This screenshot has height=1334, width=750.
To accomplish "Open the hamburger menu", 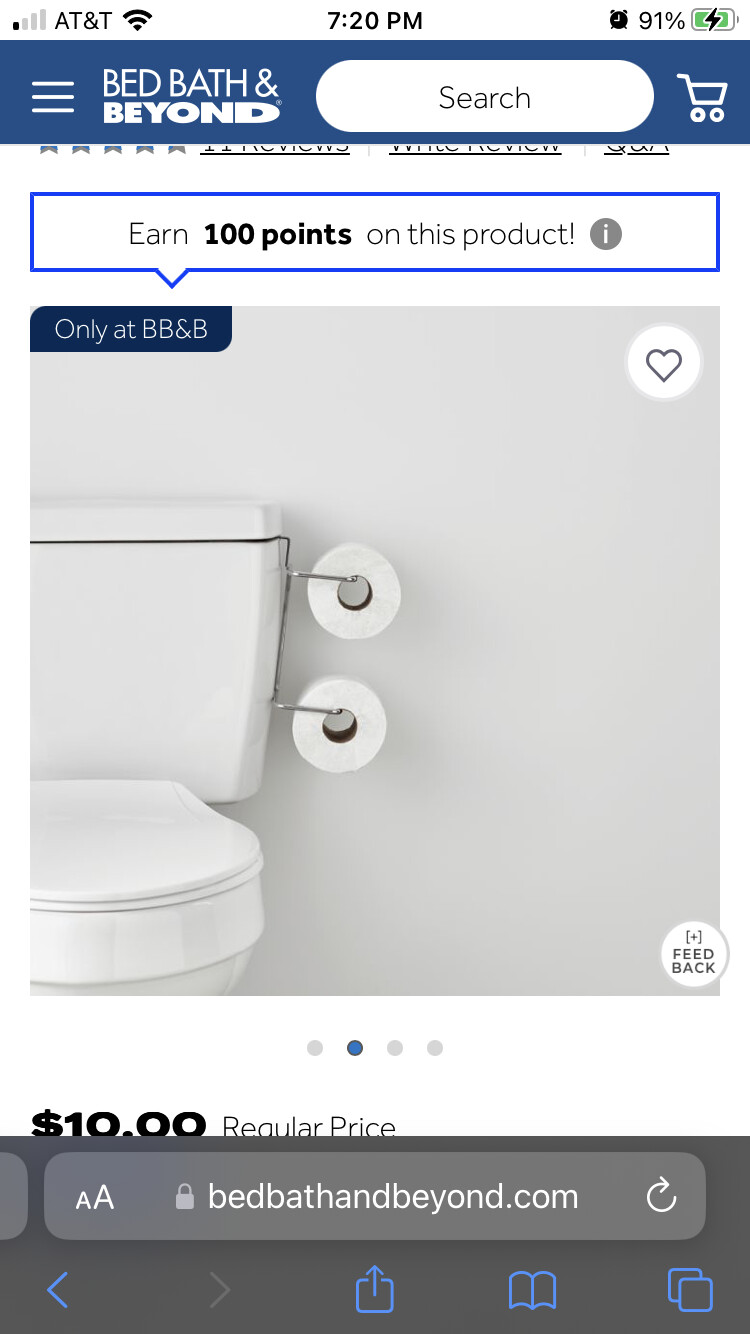I will click(53, 97).
